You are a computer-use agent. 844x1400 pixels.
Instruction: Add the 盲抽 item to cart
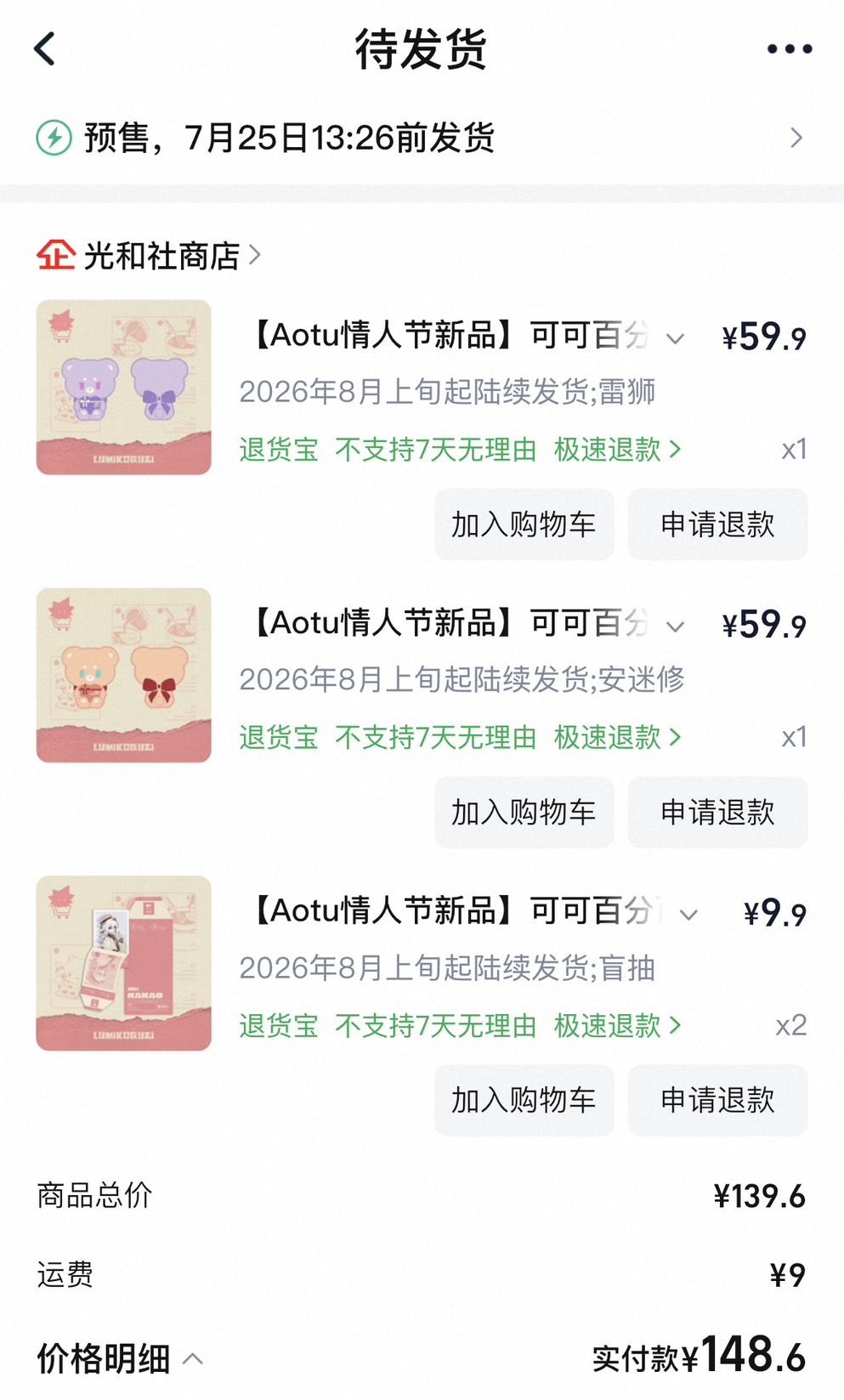point(524,1101)
